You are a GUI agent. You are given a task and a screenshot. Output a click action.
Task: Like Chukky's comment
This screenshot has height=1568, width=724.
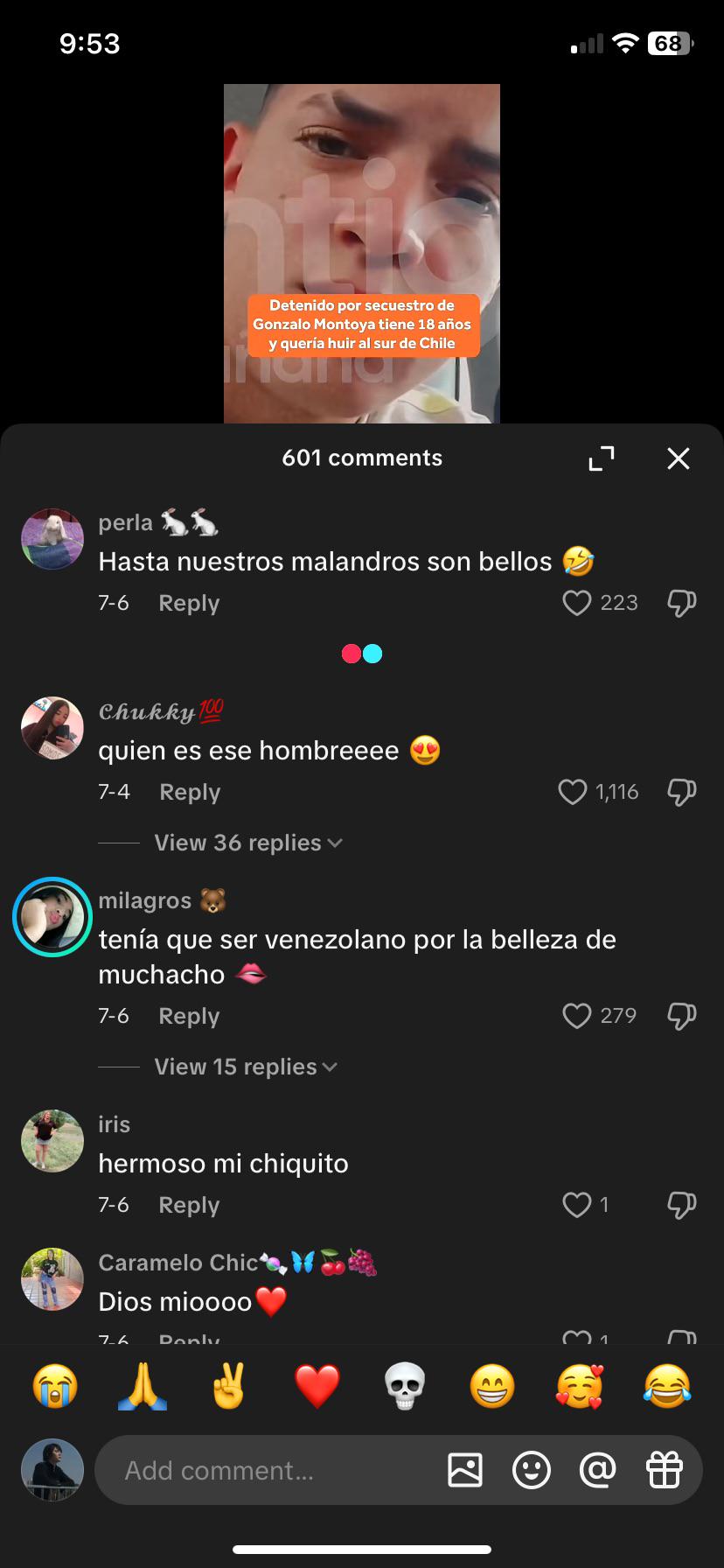point(573,792)
